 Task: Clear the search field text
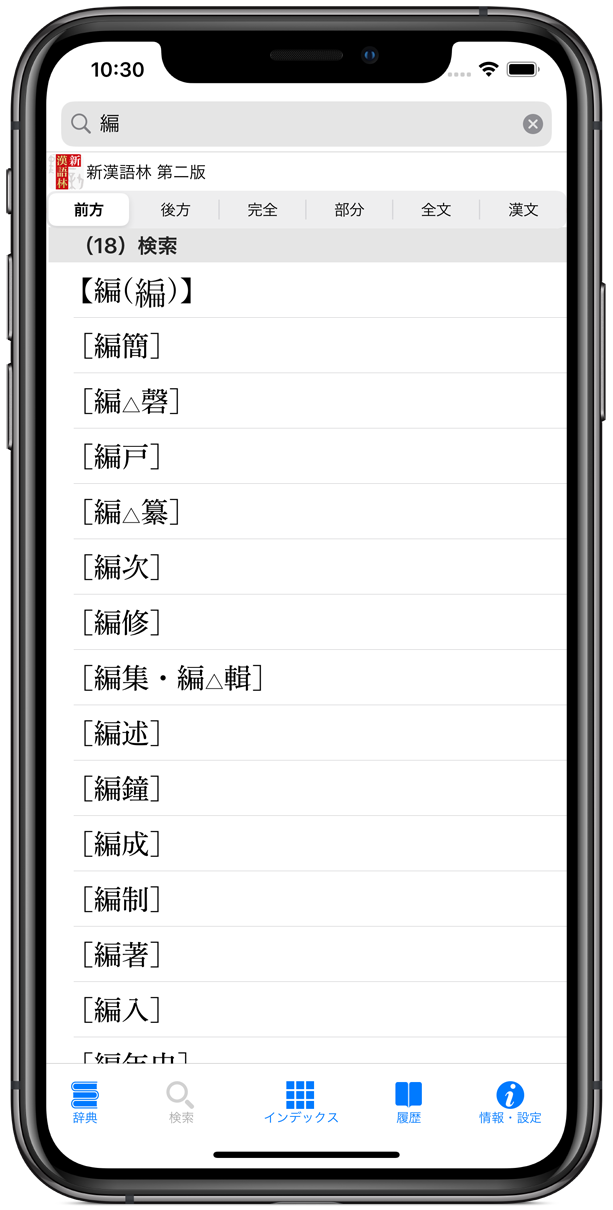(x=533, y=124)
